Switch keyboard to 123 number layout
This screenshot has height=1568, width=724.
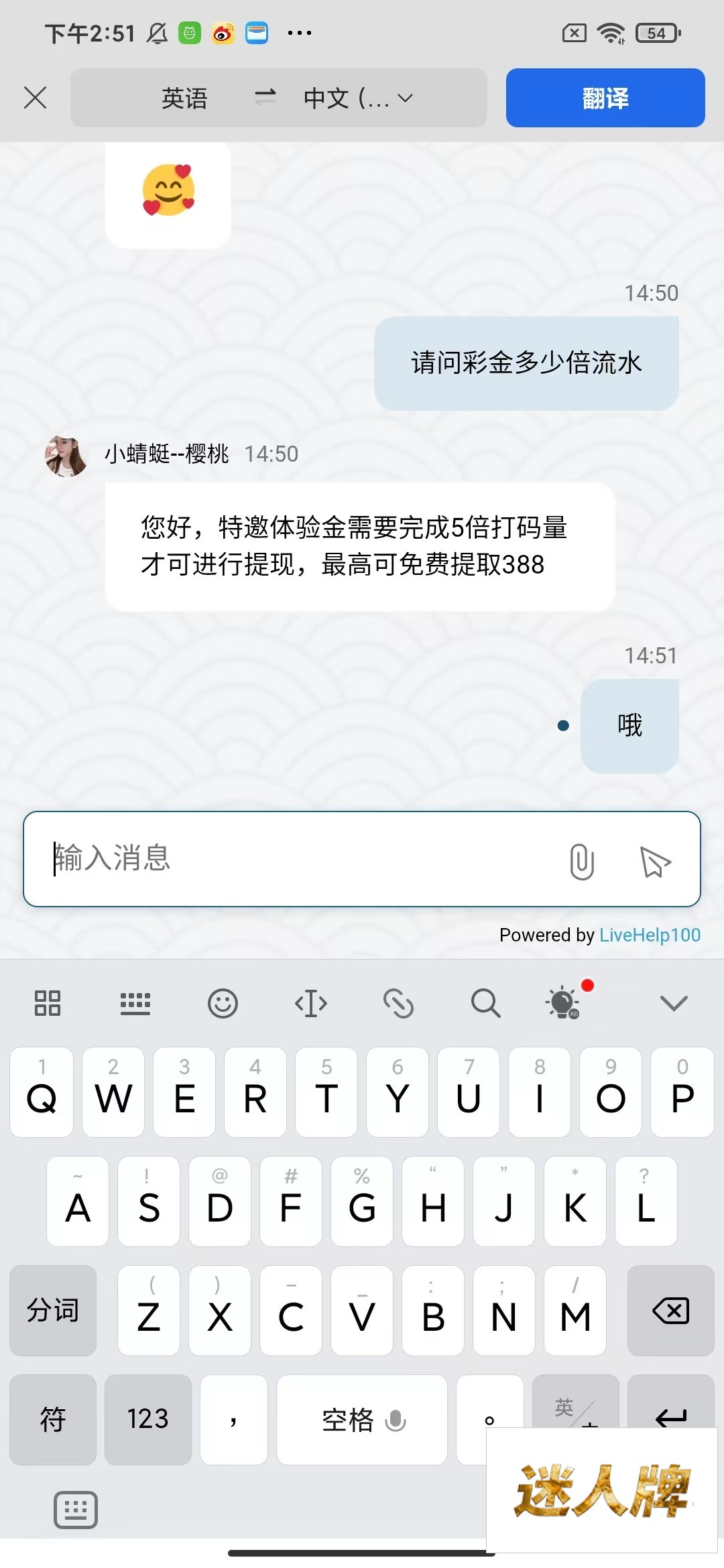[x=148, y=1419]
